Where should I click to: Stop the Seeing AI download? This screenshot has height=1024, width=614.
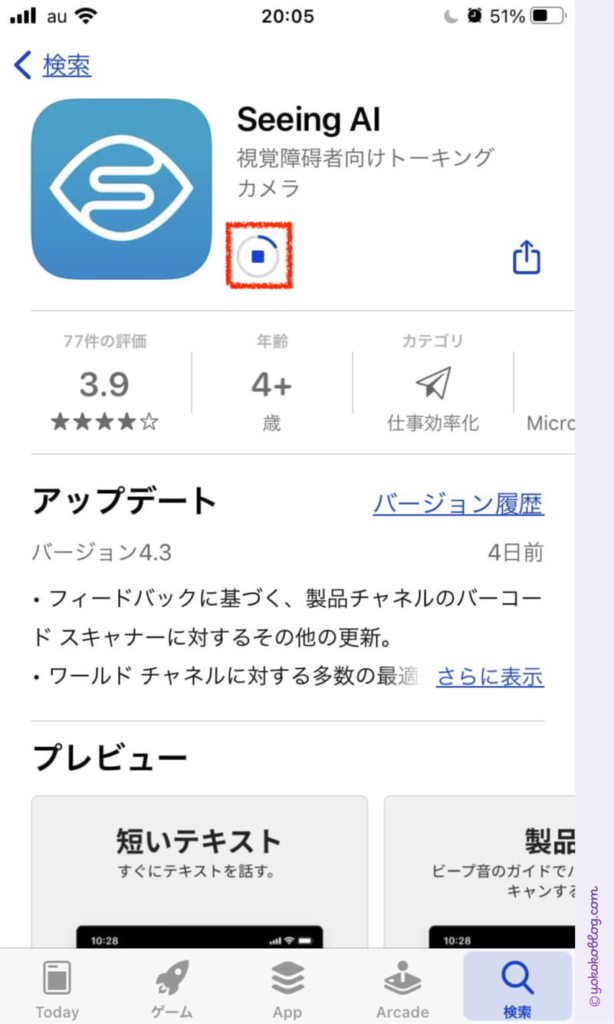pos(258,257)
